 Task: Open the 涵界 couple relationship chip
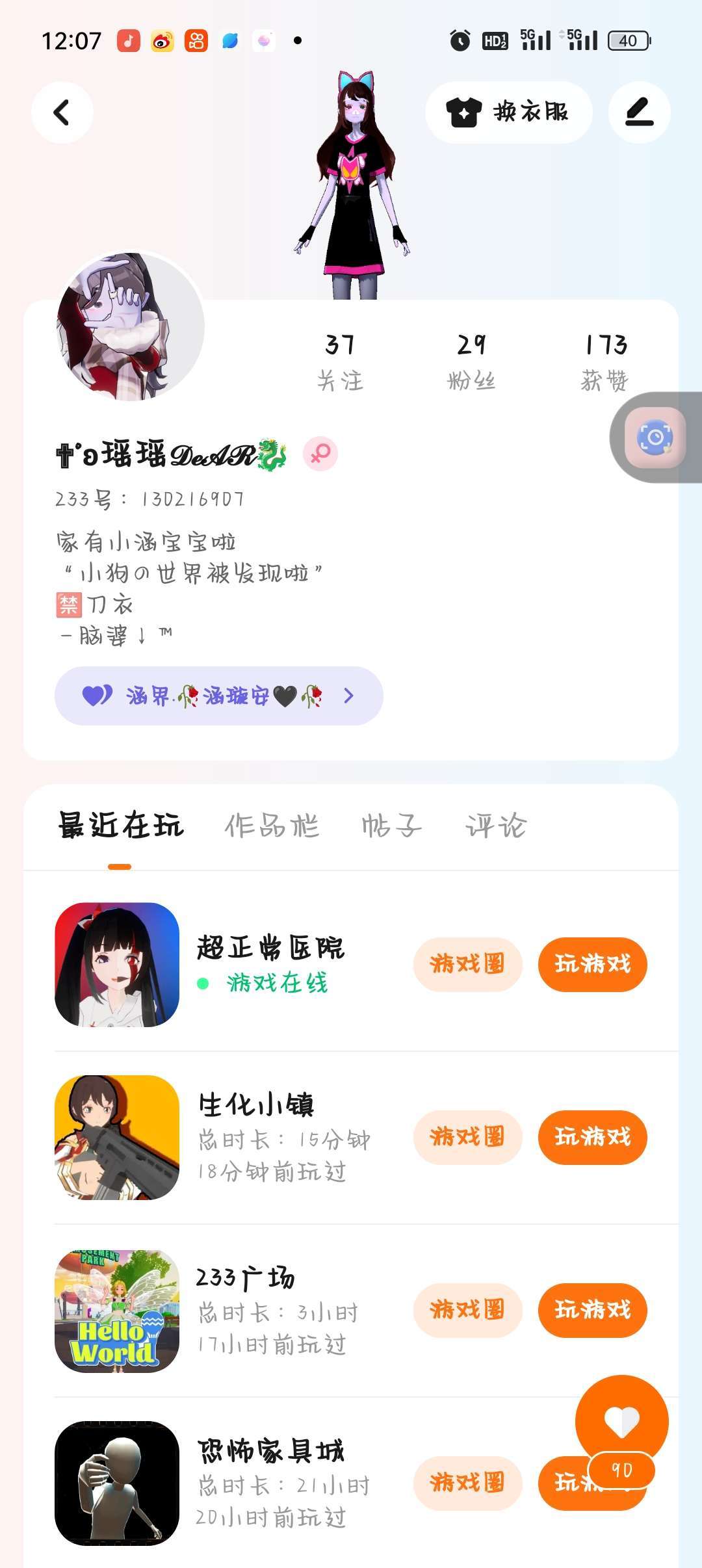tap(218, 696)
